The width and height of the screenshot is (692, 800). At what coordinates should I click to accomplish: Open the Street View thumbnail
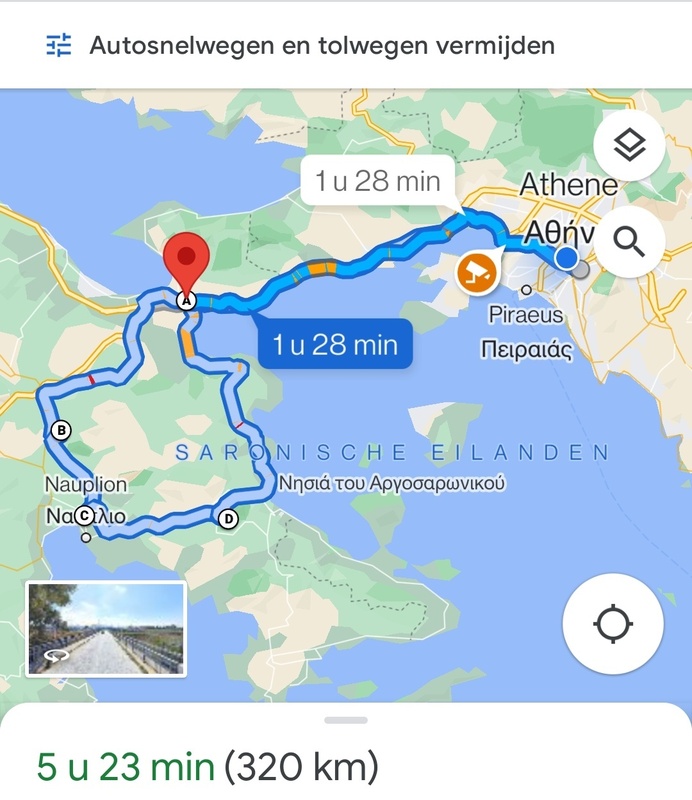pyautogui.click(x=105, y=629)
